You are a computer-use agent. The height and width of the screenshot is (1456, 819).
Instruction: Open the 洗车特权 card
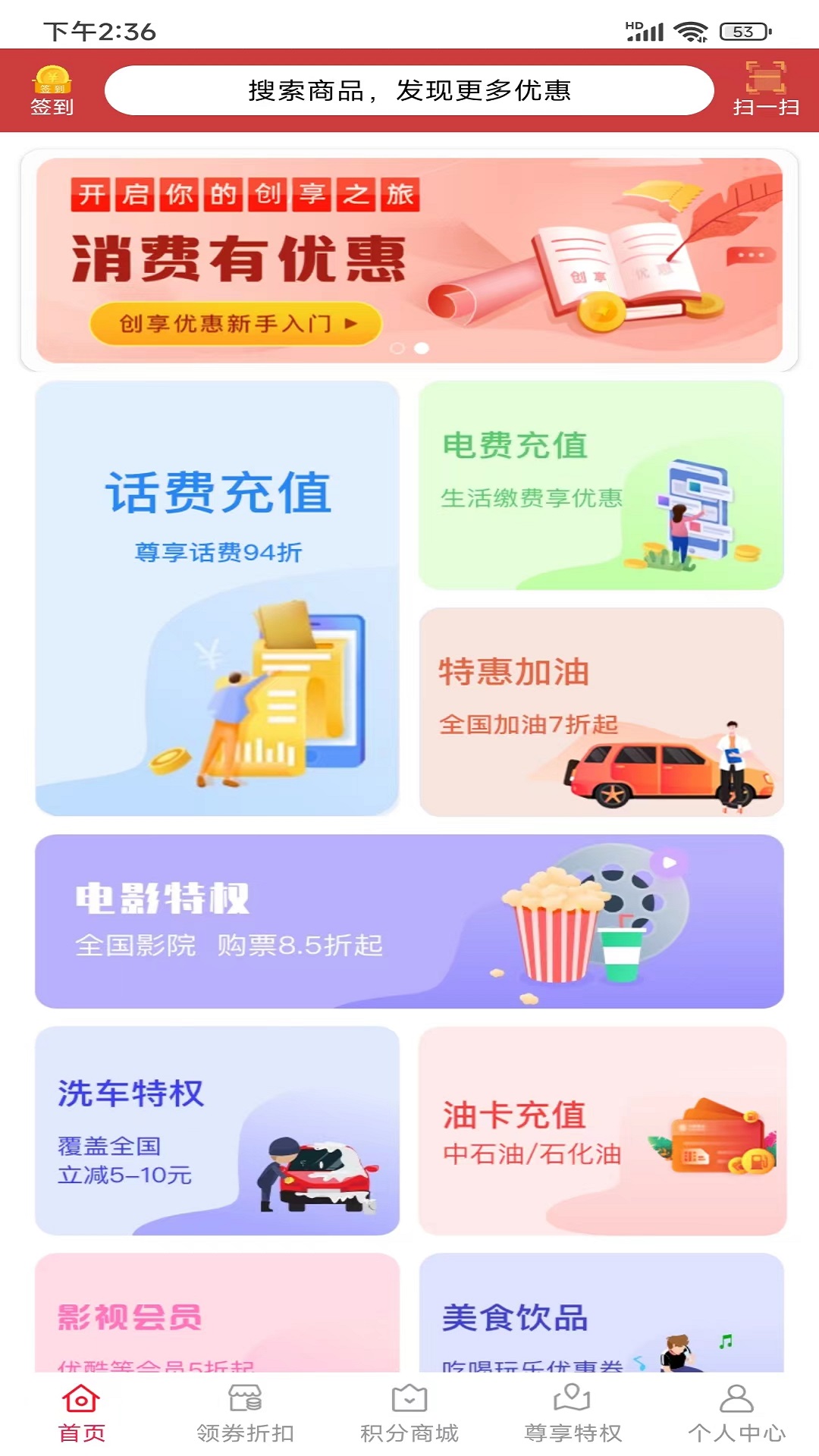click(218, 1130)
